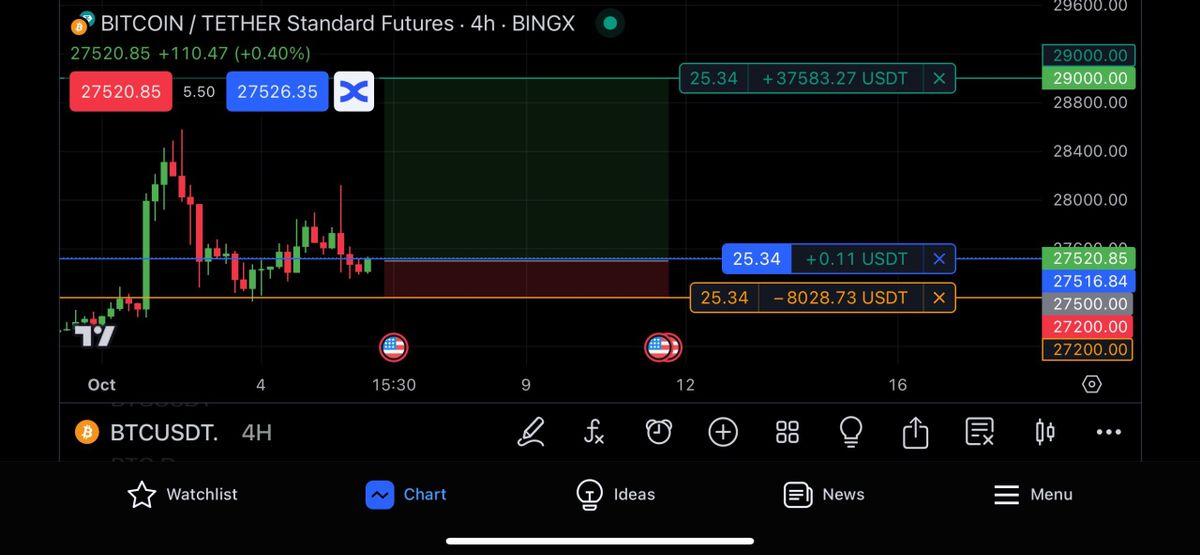Cancel the stop-loss order at -8028.73 USDT

[938, 297]
